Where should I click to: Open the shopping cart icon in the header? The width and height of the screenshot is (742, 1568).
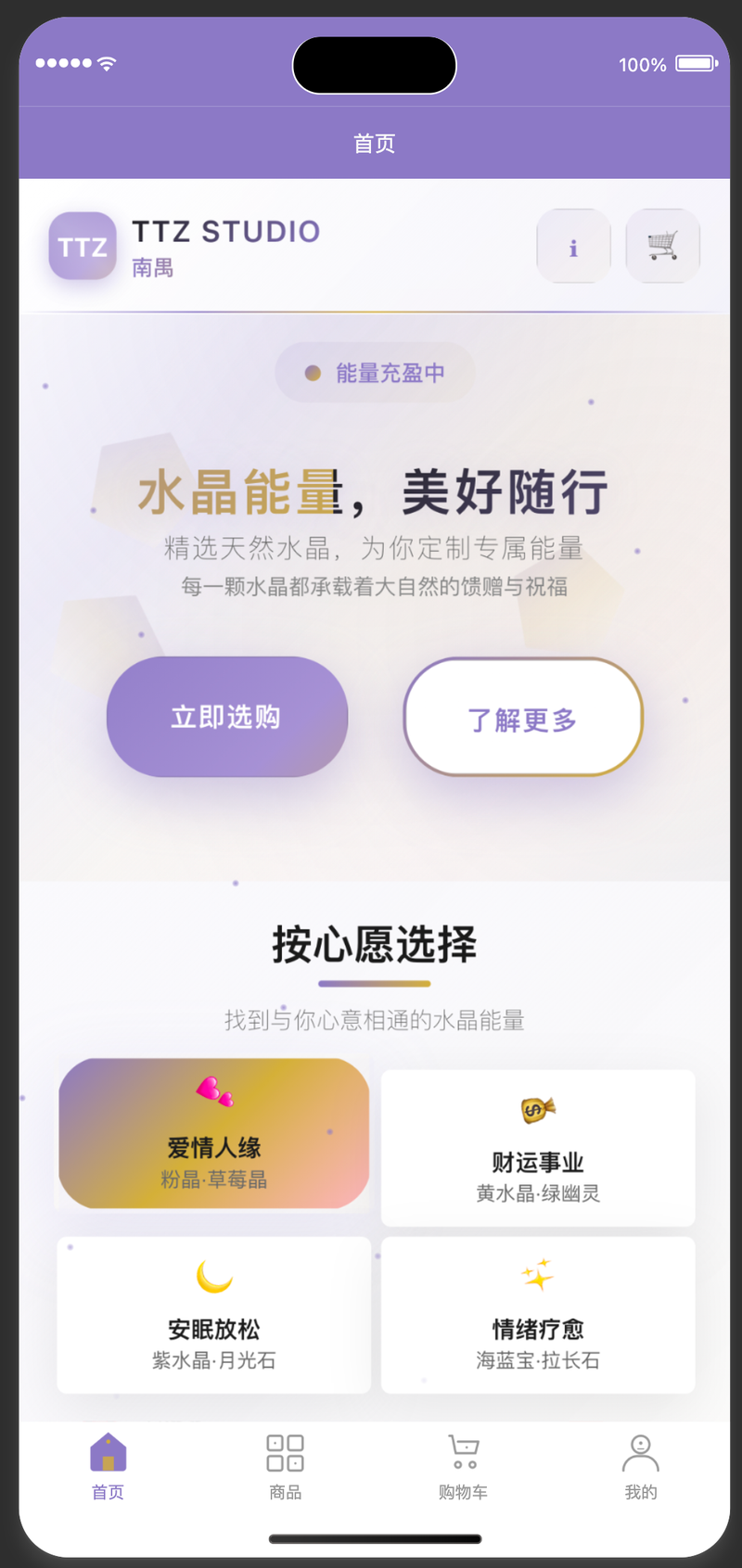pos(662,247)
